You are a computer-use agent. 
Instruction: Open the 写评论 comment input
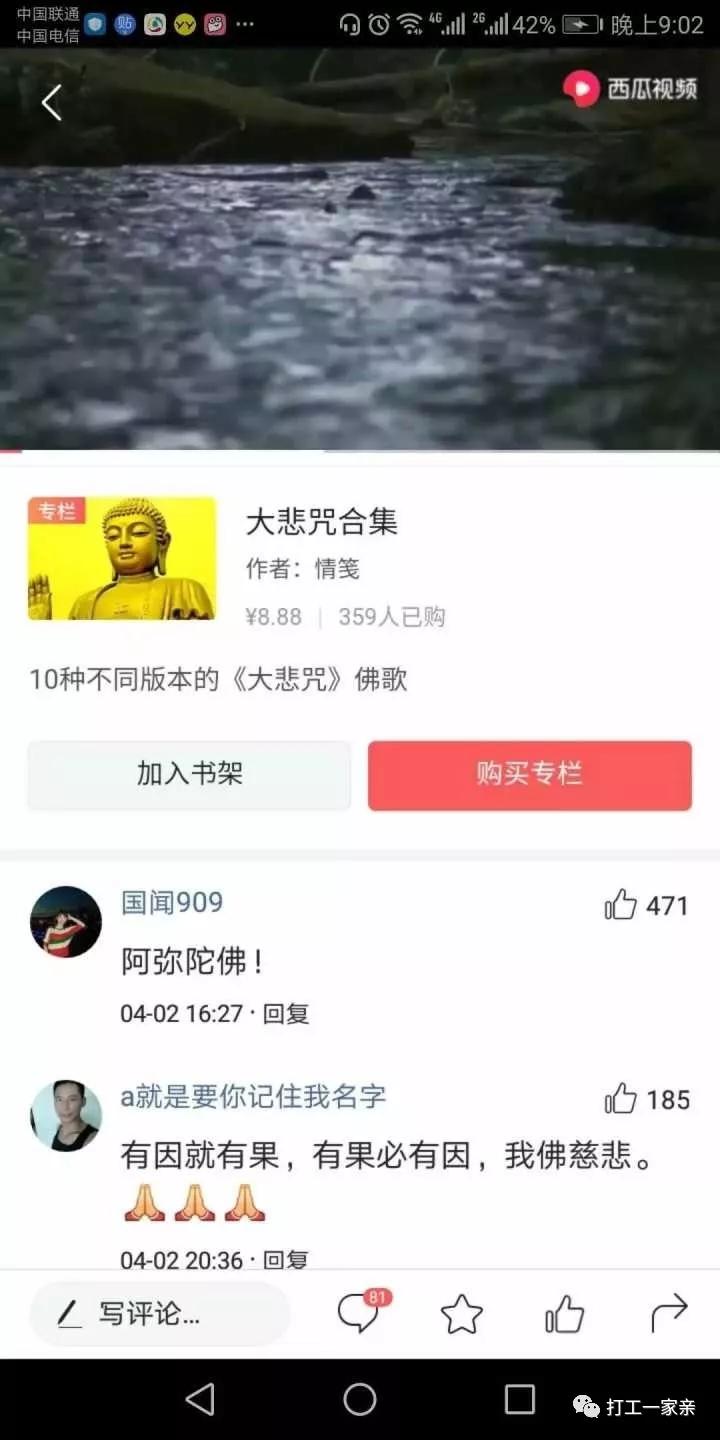tap(160, 1314)
